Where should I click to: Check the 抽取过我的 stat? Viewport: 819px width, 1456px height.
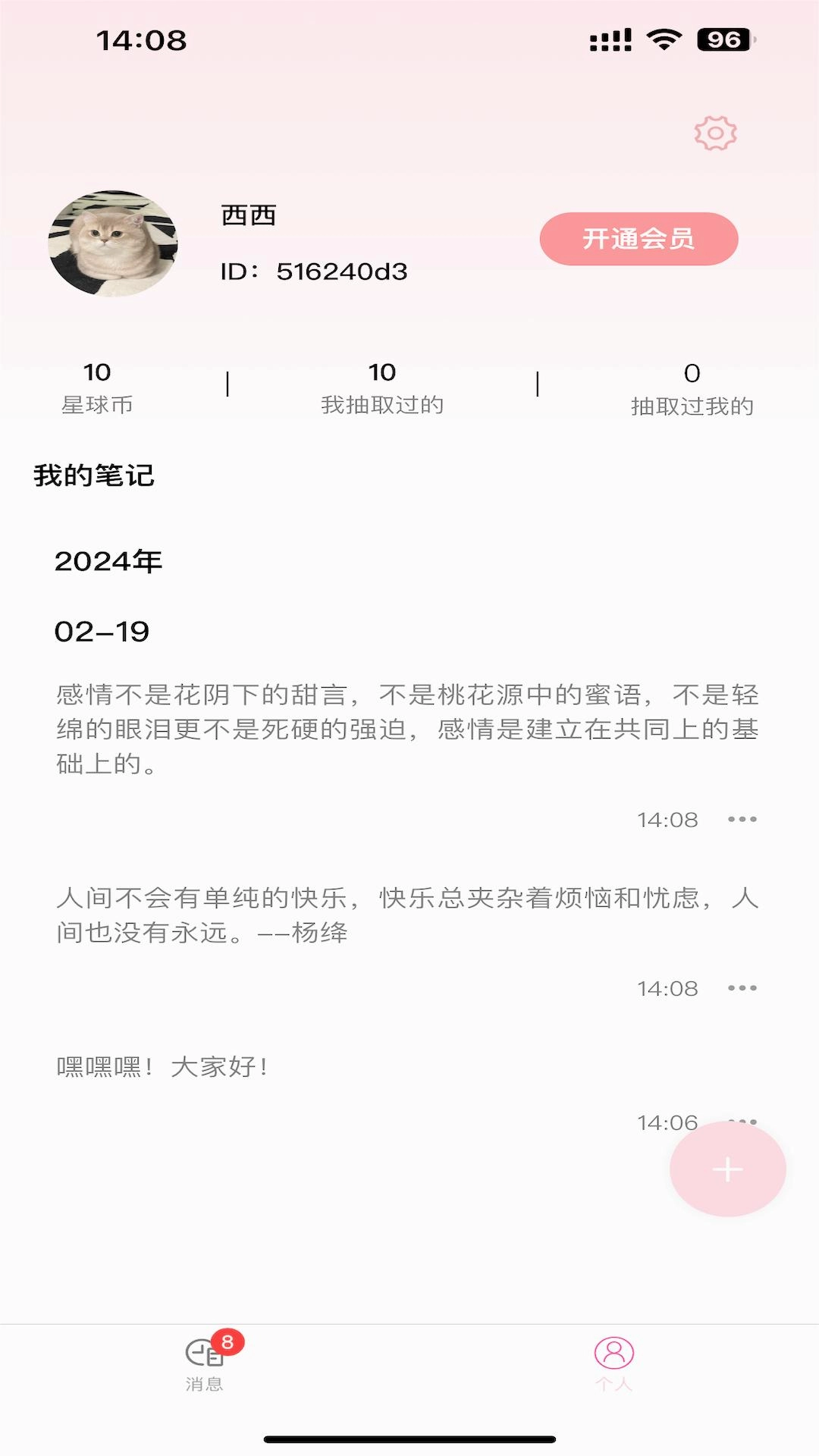691,387
